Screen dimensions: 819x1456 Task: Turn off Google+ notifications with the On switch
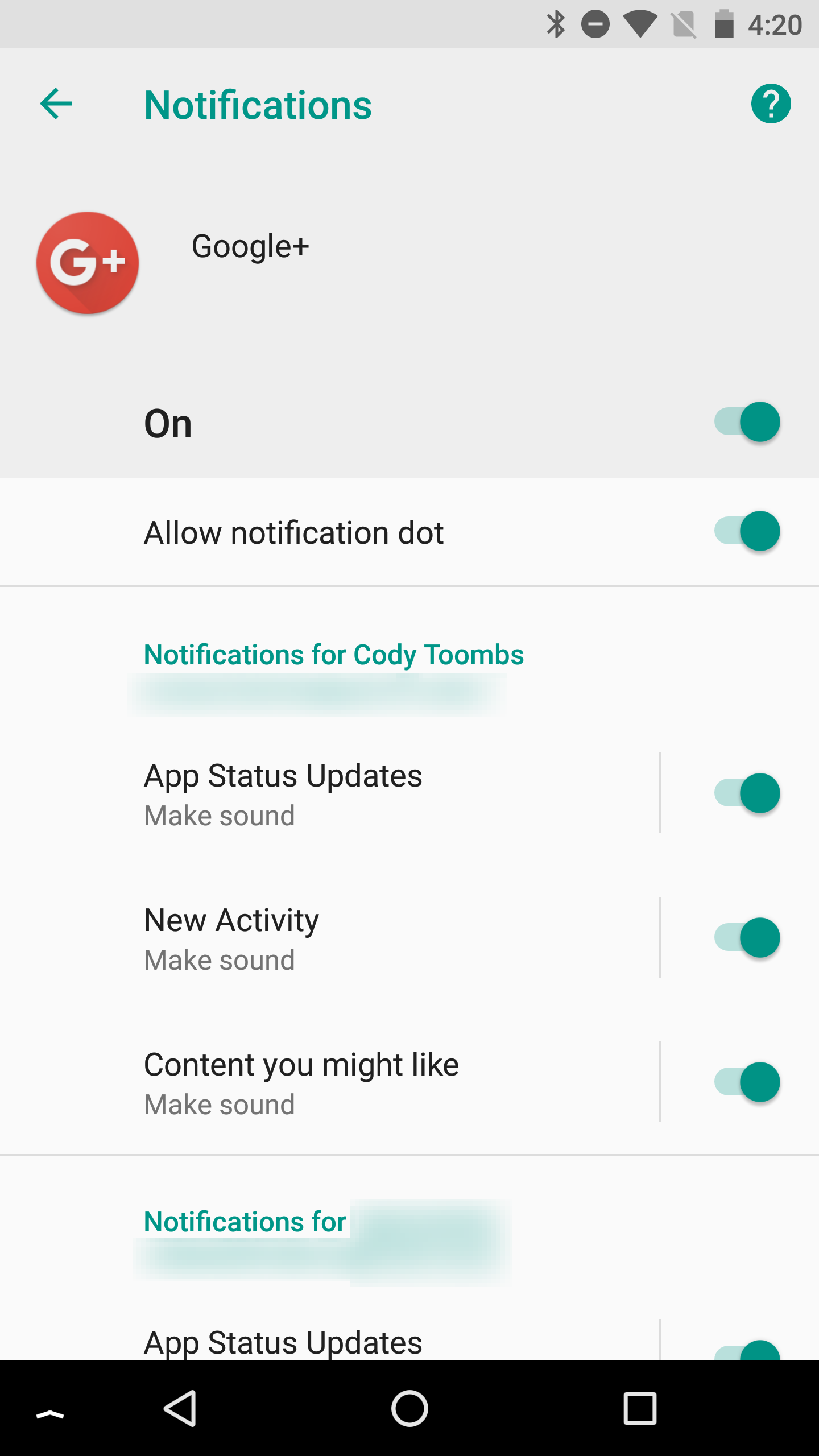[x=747, y=422]
